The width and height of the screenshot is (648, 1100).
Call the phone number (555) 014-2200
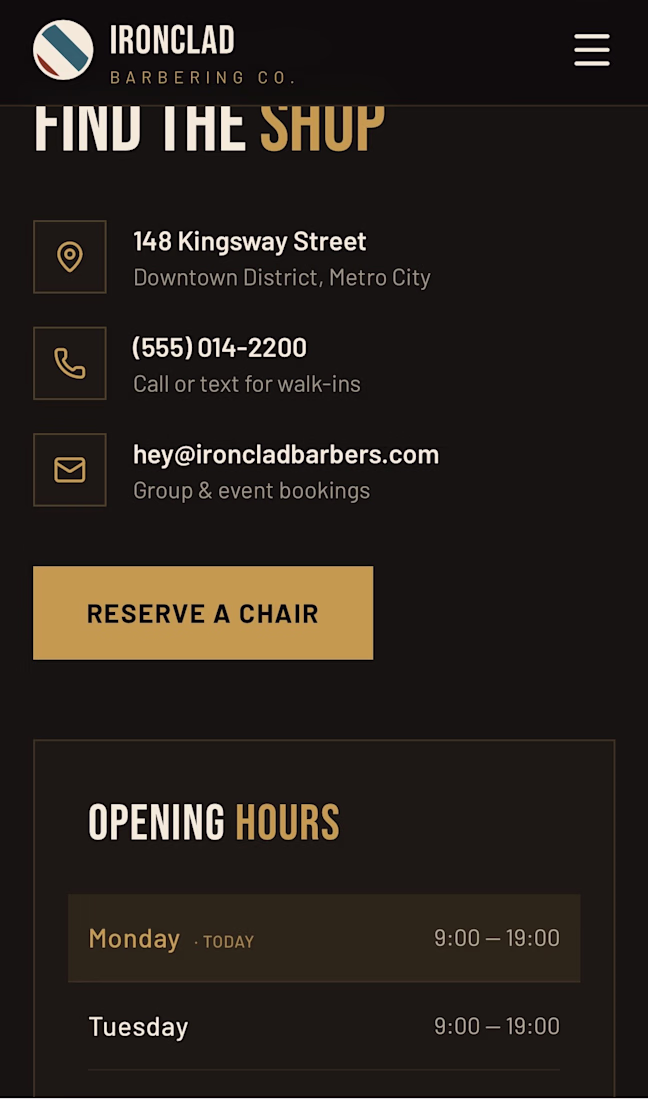[x=219, y=347]
